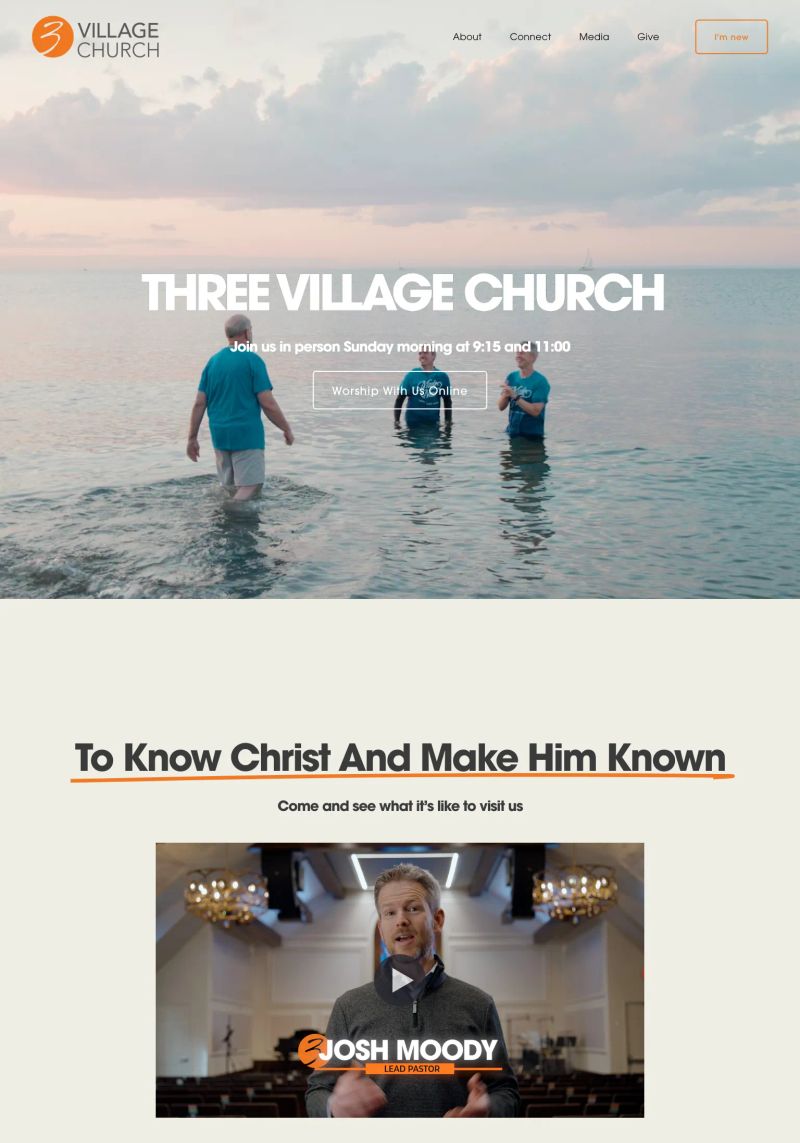Open the Give page
Image resolution: width=800 pixels, height=1143 pixels.
(x=648, y=37)
